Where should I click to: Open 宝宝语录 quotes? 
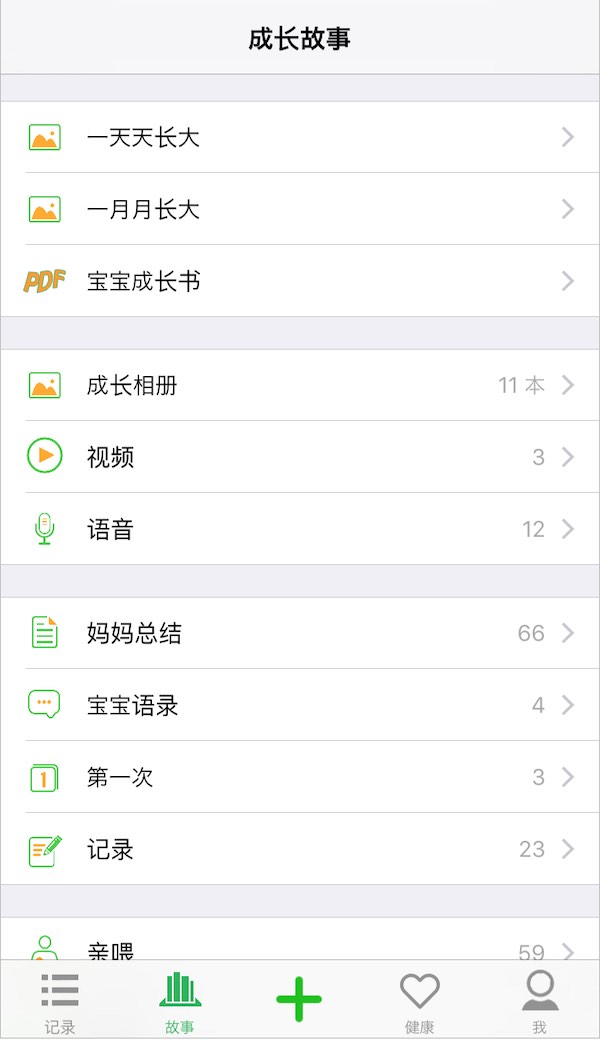click(300, 705)
